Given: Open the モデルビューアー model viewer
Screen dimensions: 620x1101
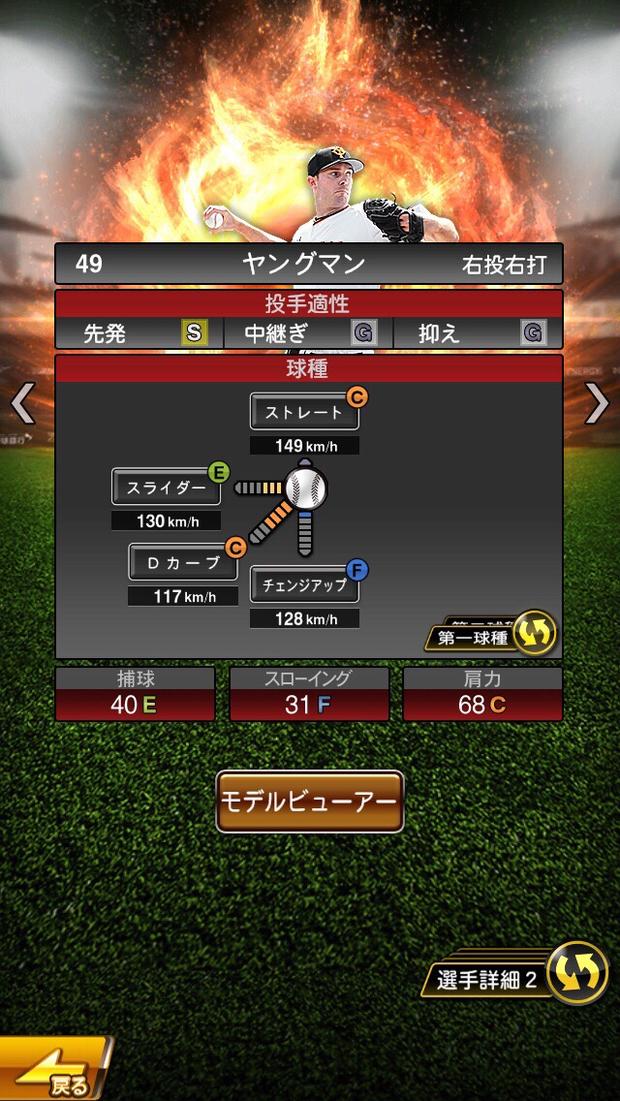Looking at the screenshot, I should click(x=310, y=802).
